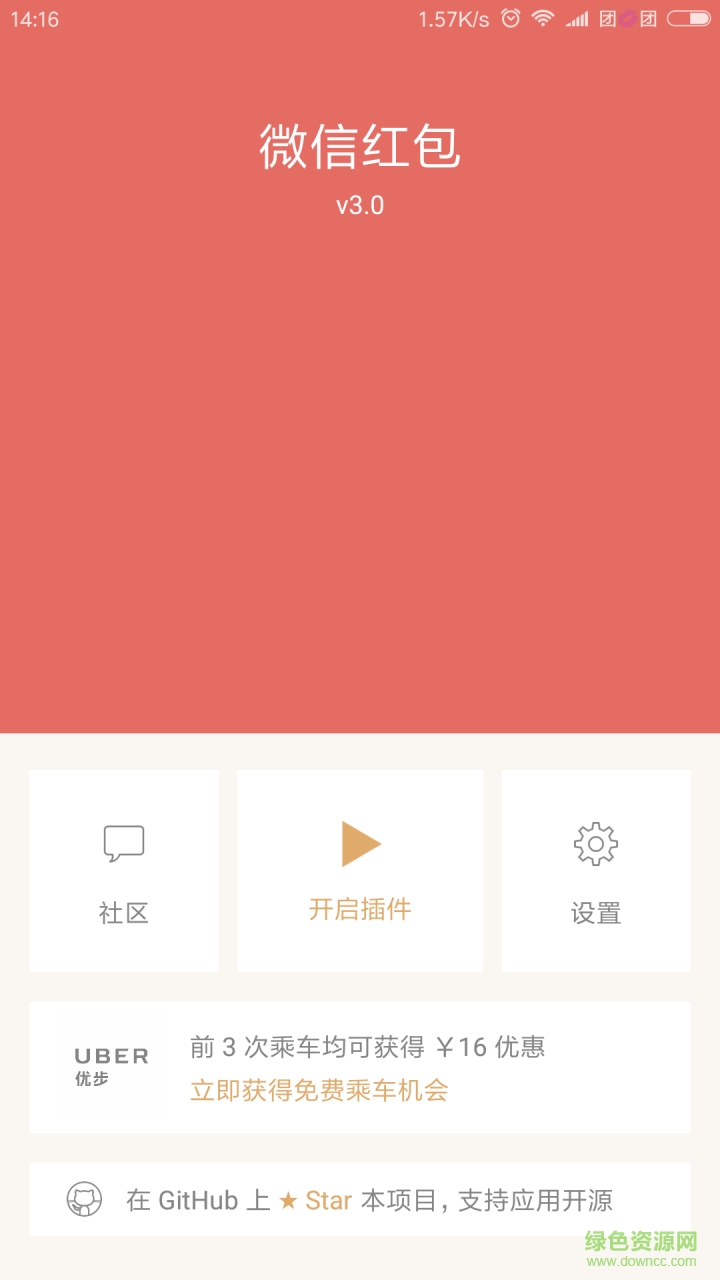
Task: Star the project via the GitHub row
Action: click(360, 1199)
